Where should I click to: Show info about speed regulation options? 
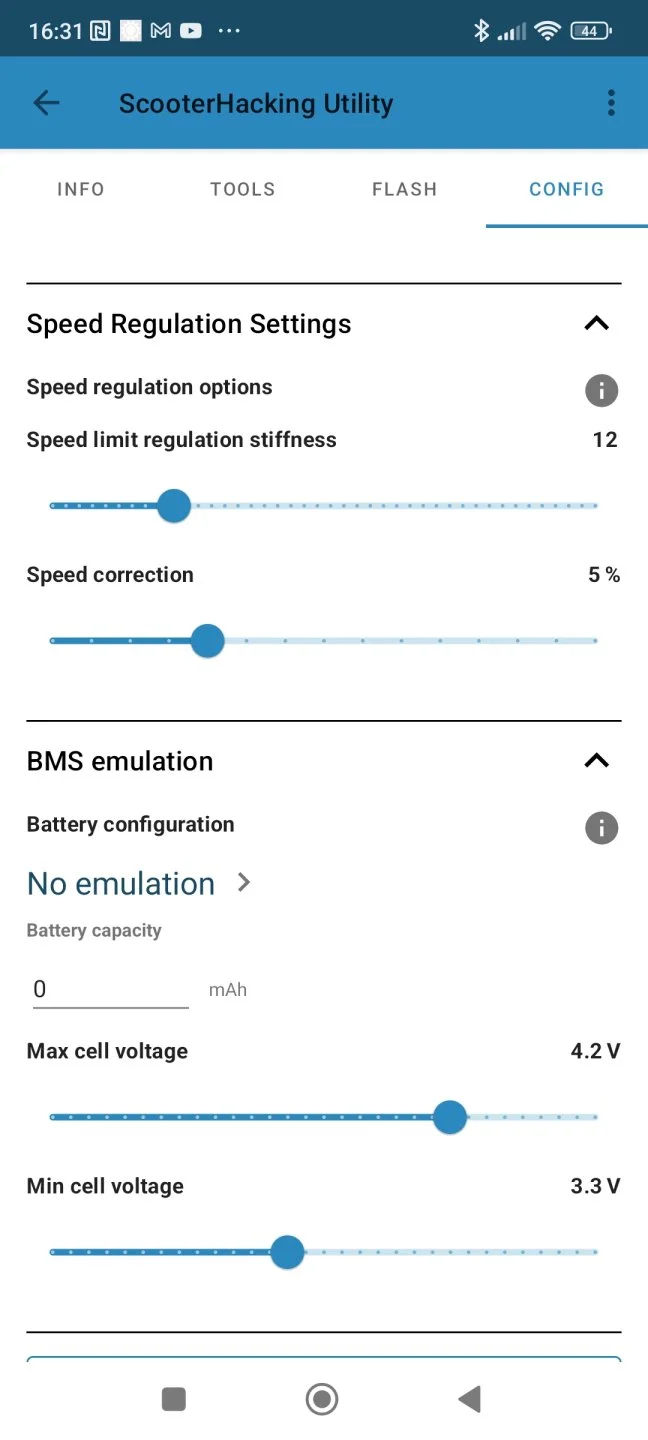point(601,390)
